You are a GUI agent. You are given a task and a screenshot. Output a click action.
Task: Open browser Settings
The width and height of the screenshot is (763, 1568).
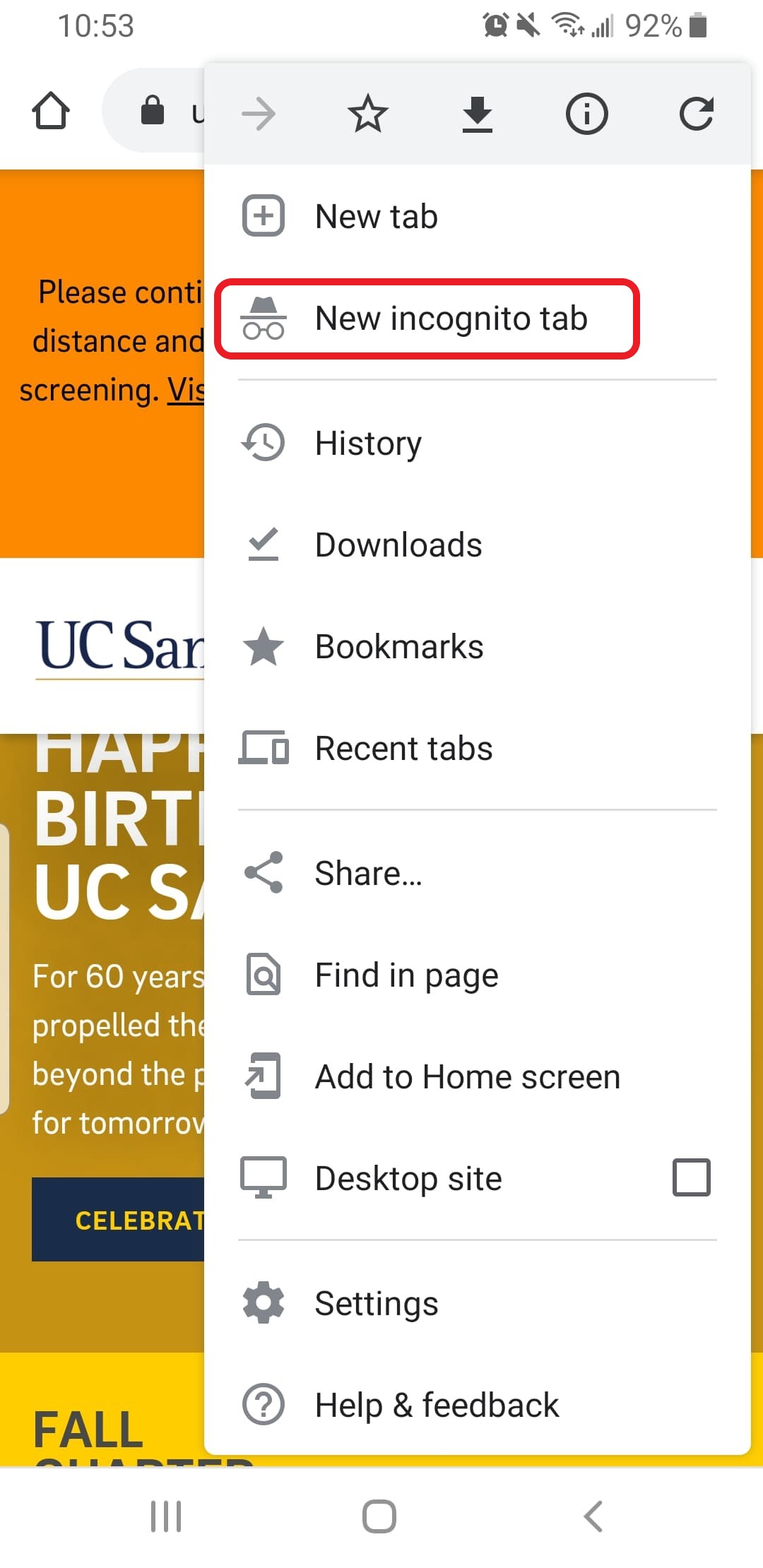pos(478,1303)
